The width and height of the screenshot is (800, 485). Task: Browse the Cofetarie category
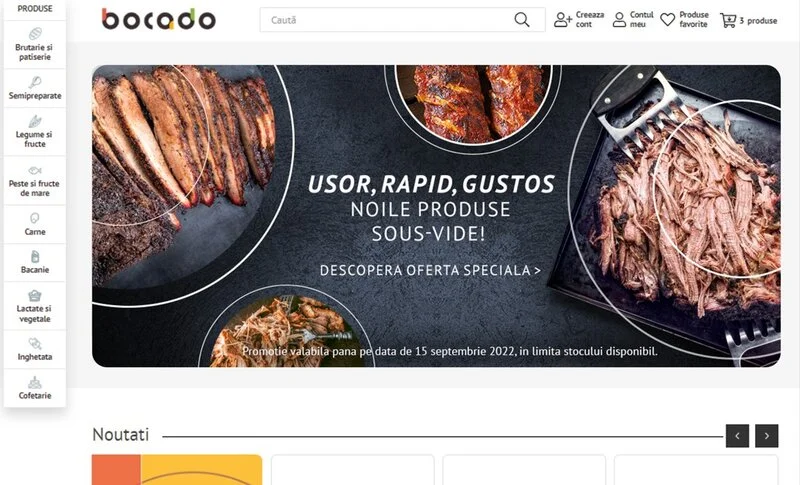tap(35, 389)
